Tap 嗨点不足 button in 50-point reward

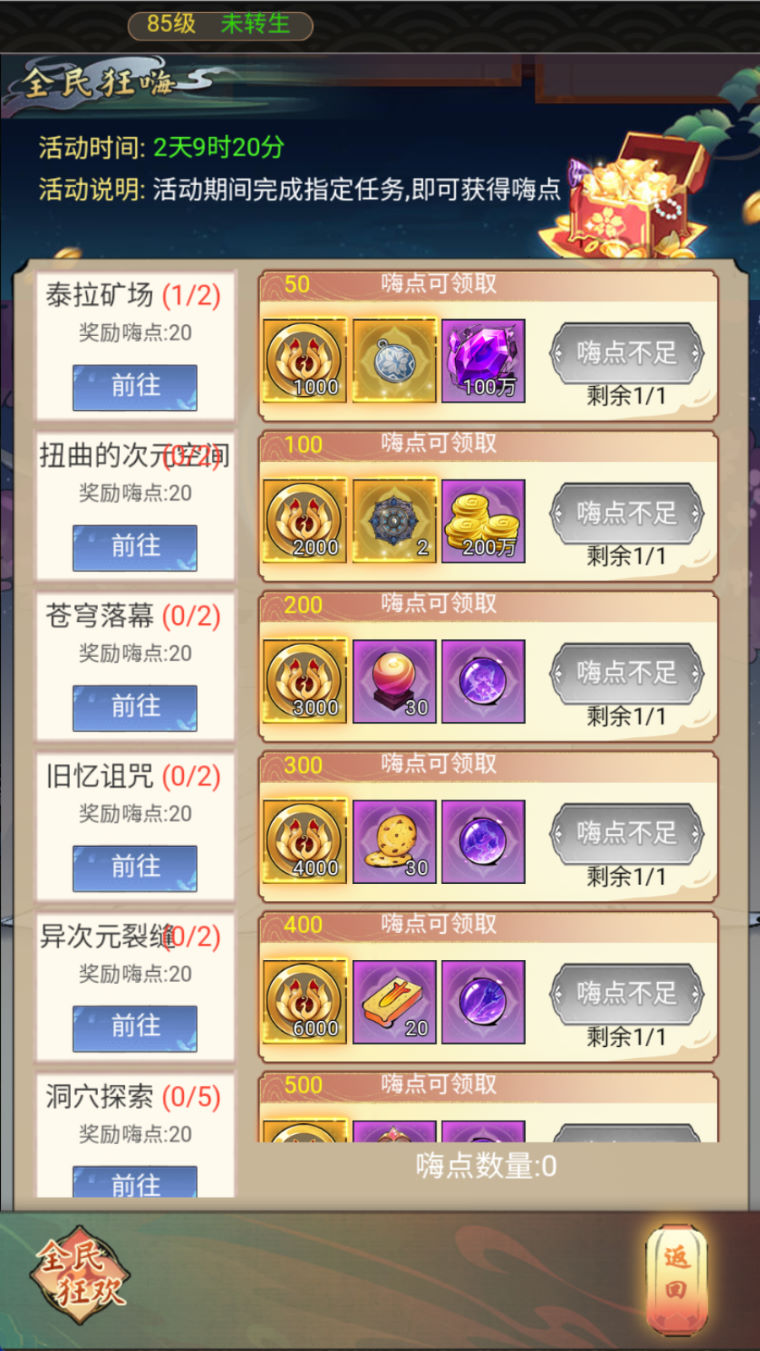[x=627, y=352]
